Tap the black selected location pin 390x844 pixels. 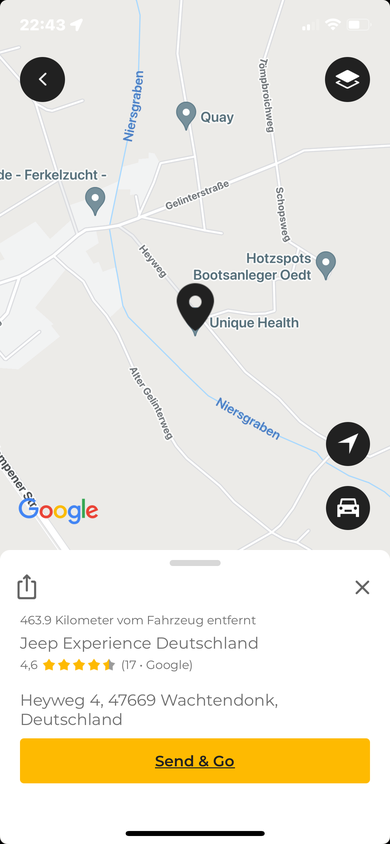195,308
